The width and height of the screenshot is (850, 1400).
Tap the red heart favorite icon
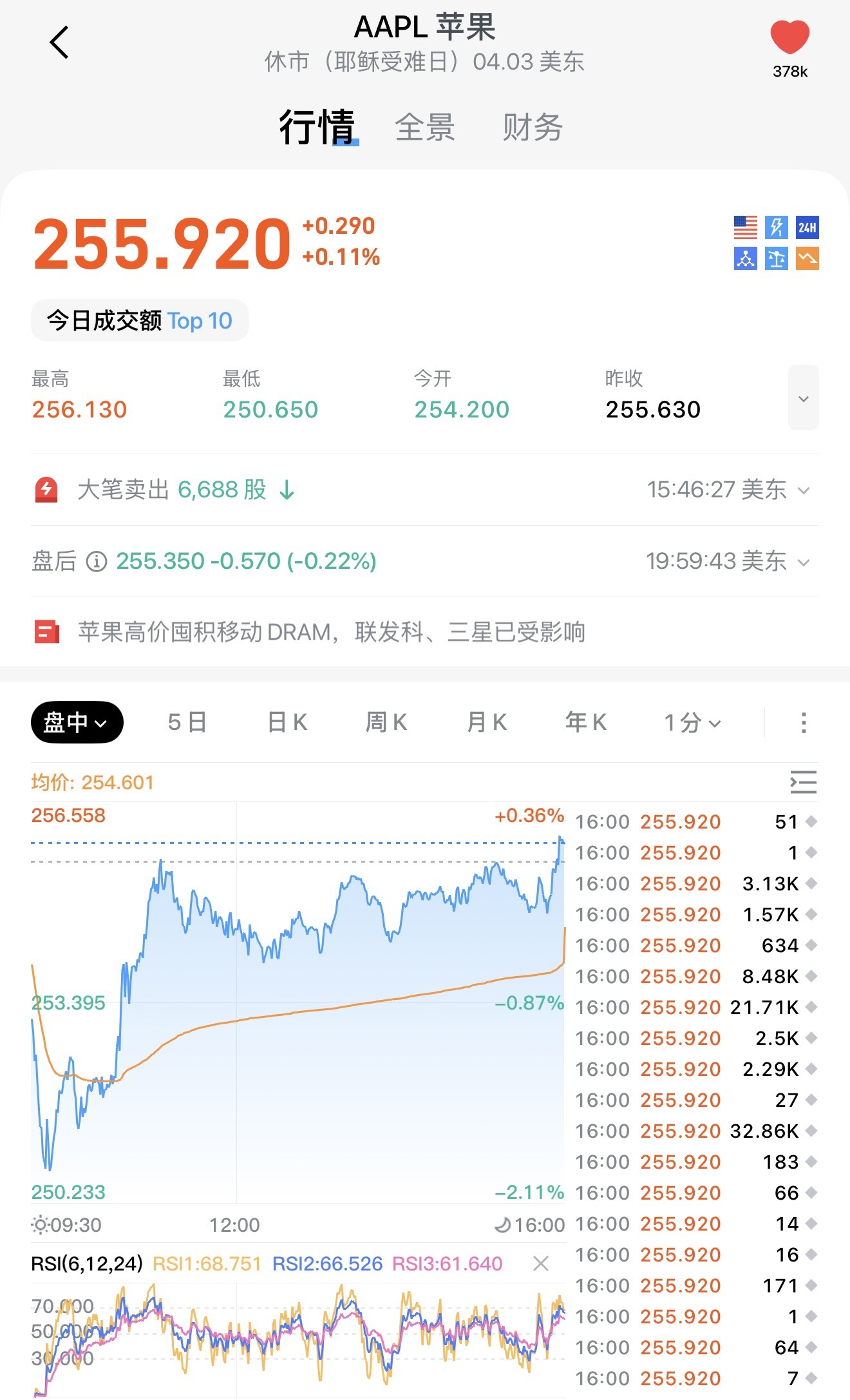[x=789, y=37]
